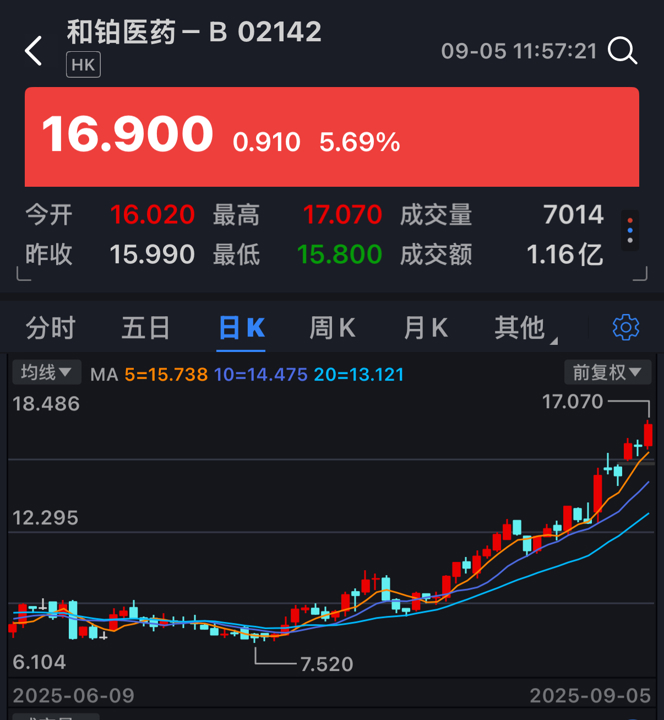Switch to the 周K chart tab
The height and width of the screenshot is (720, 664).
[x=333, y=327]
